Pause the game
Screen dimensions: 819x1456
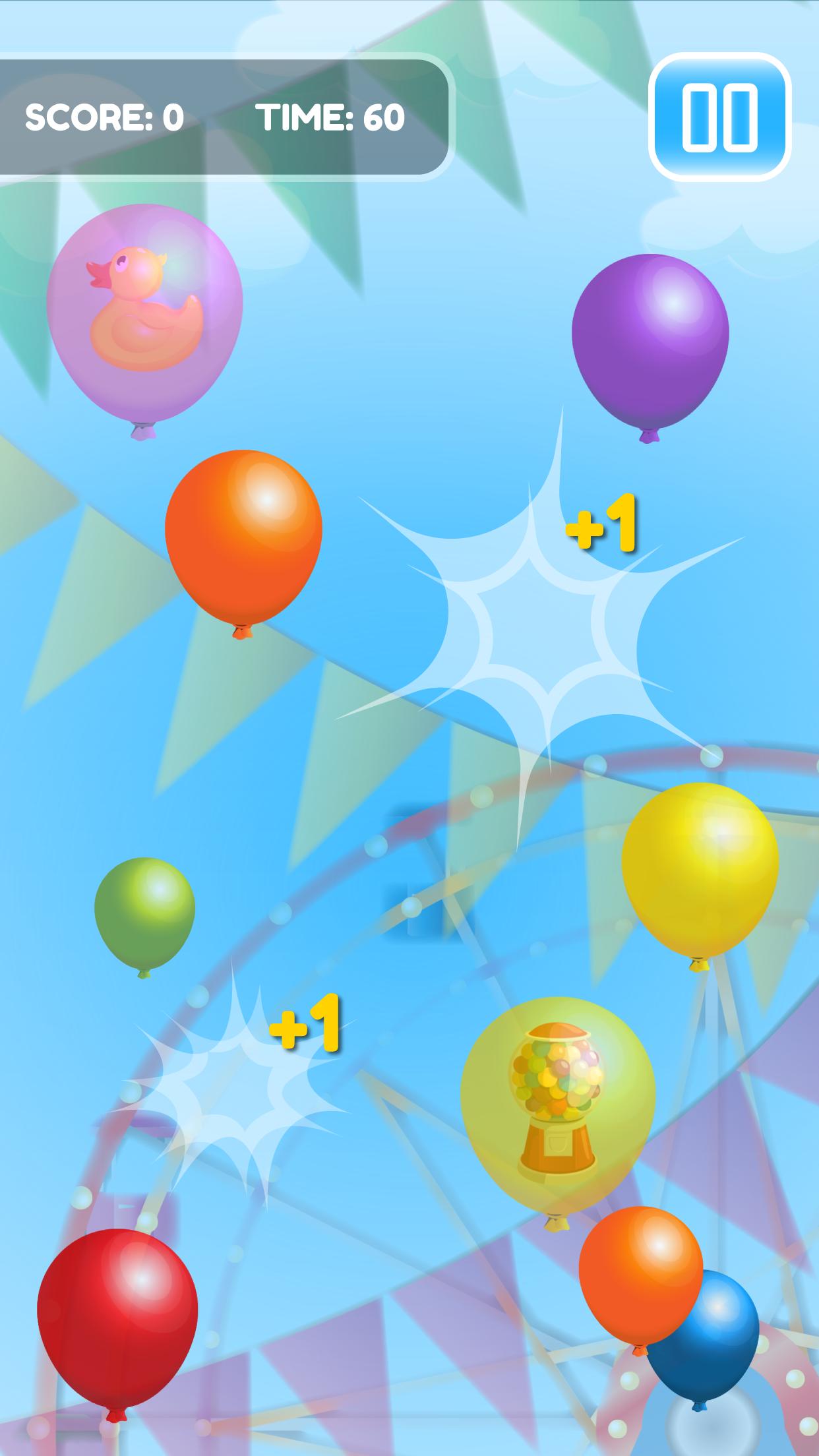click(719, 117)
